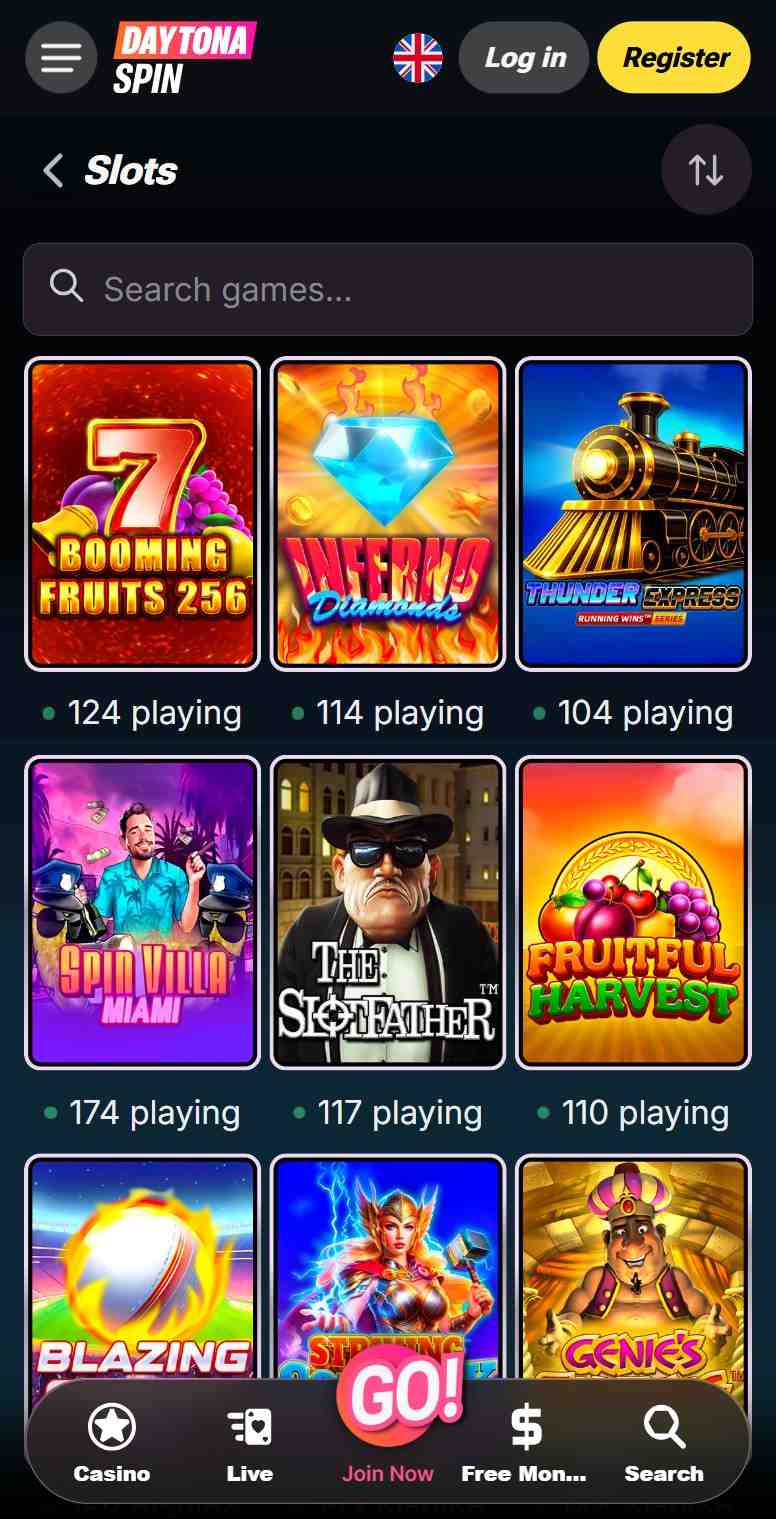Click the UK flag to change language

418,57
